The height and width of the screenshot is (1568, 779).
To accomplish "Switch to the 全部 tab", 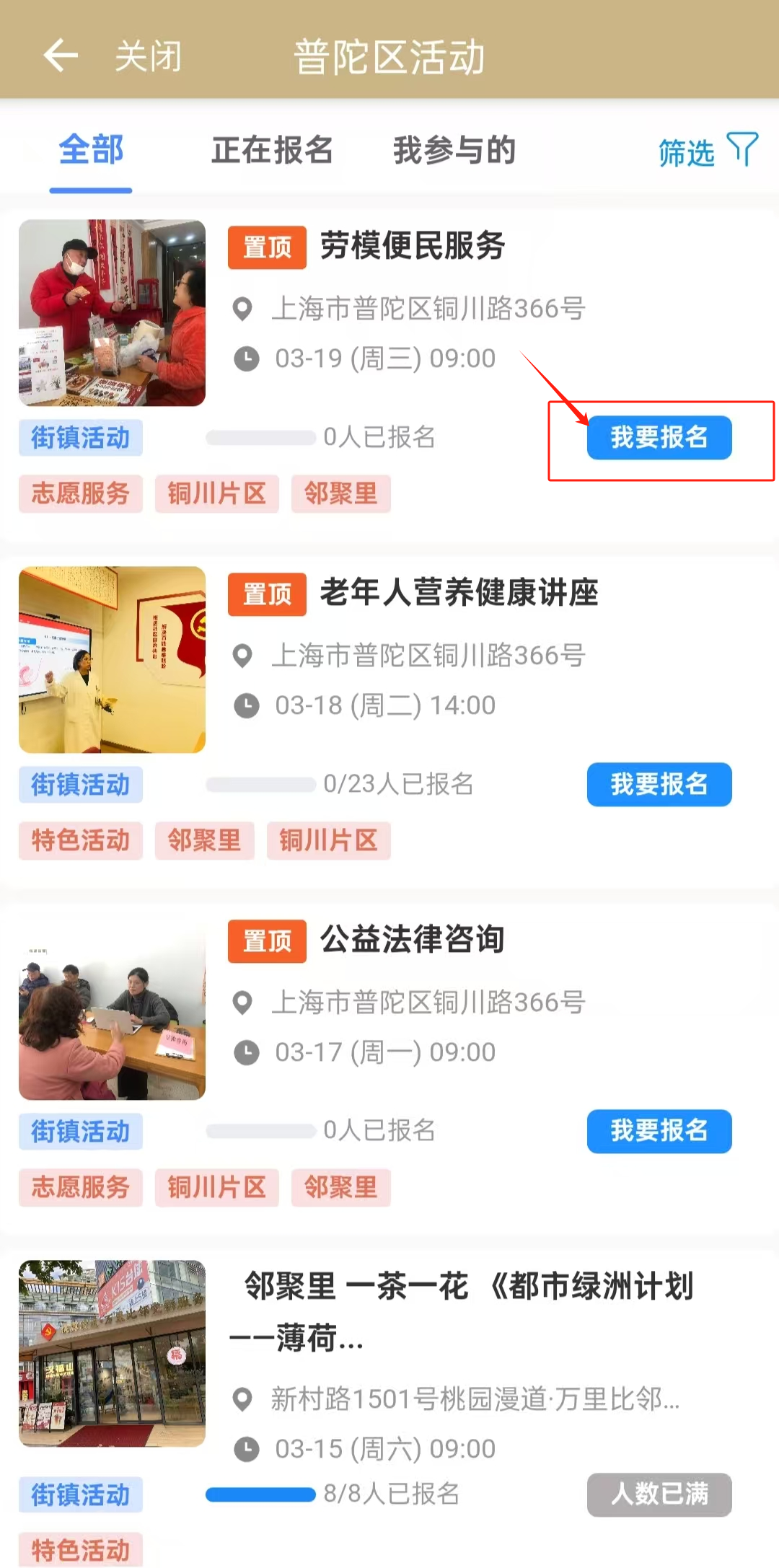I will point(91,151).
